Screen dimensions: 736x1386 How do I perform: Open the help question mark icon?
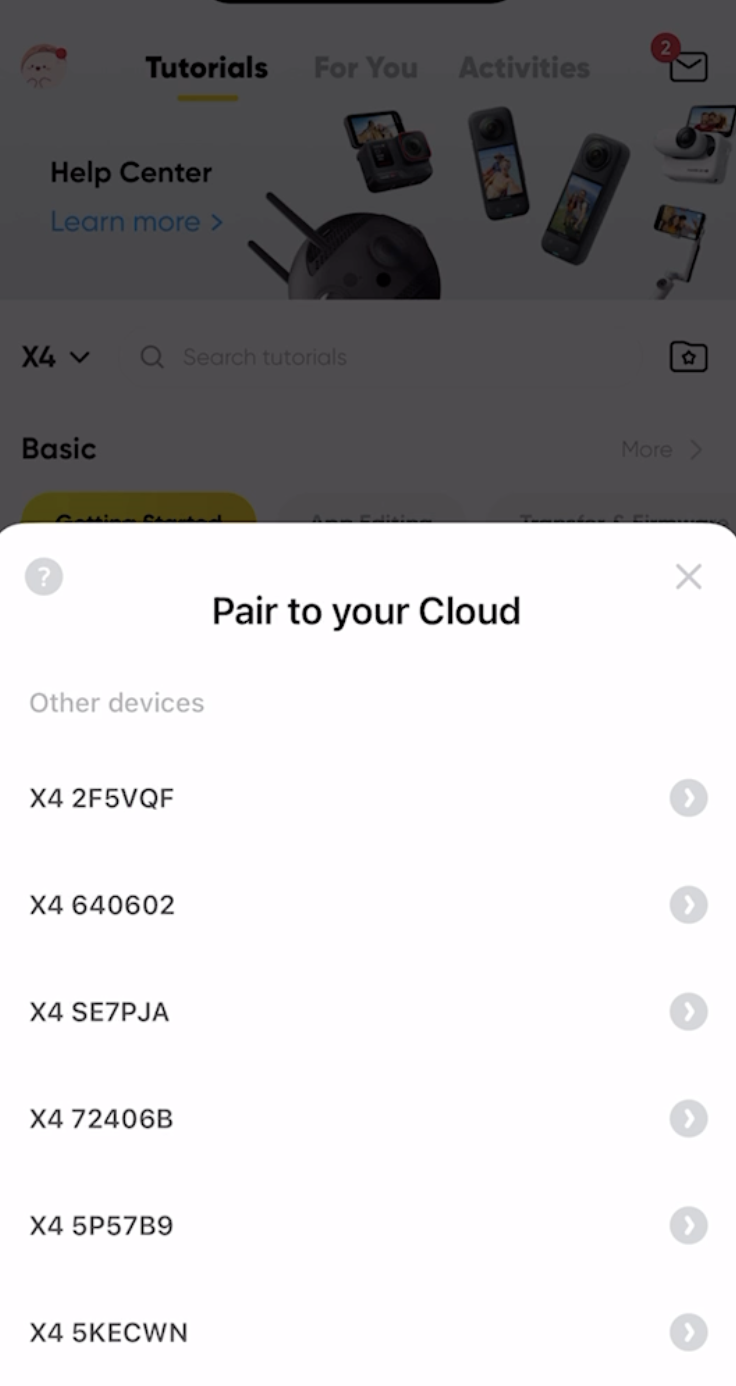[44, 577]
